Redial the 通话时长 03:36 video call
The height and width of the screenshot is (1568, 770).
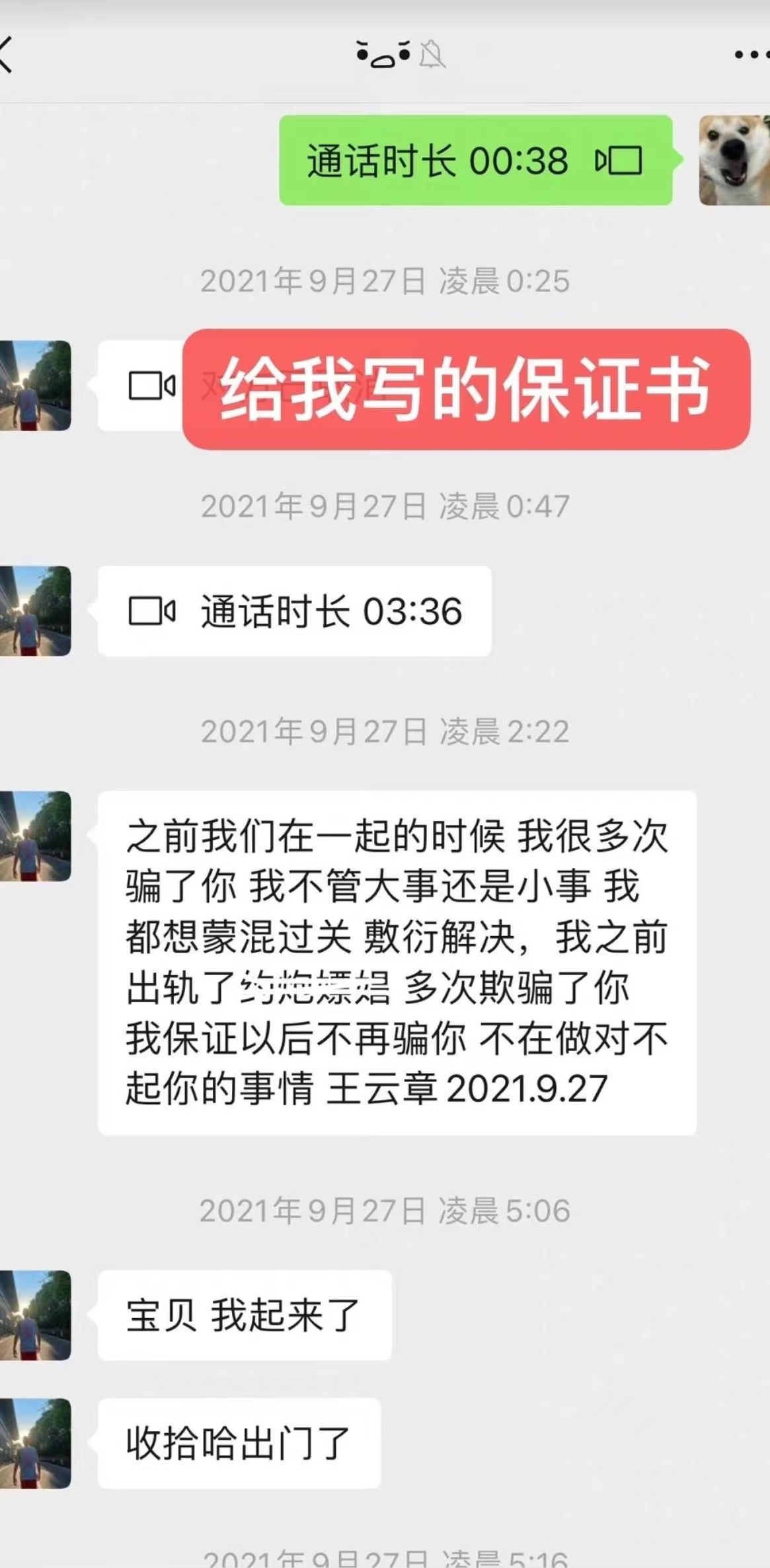[294, 611]
